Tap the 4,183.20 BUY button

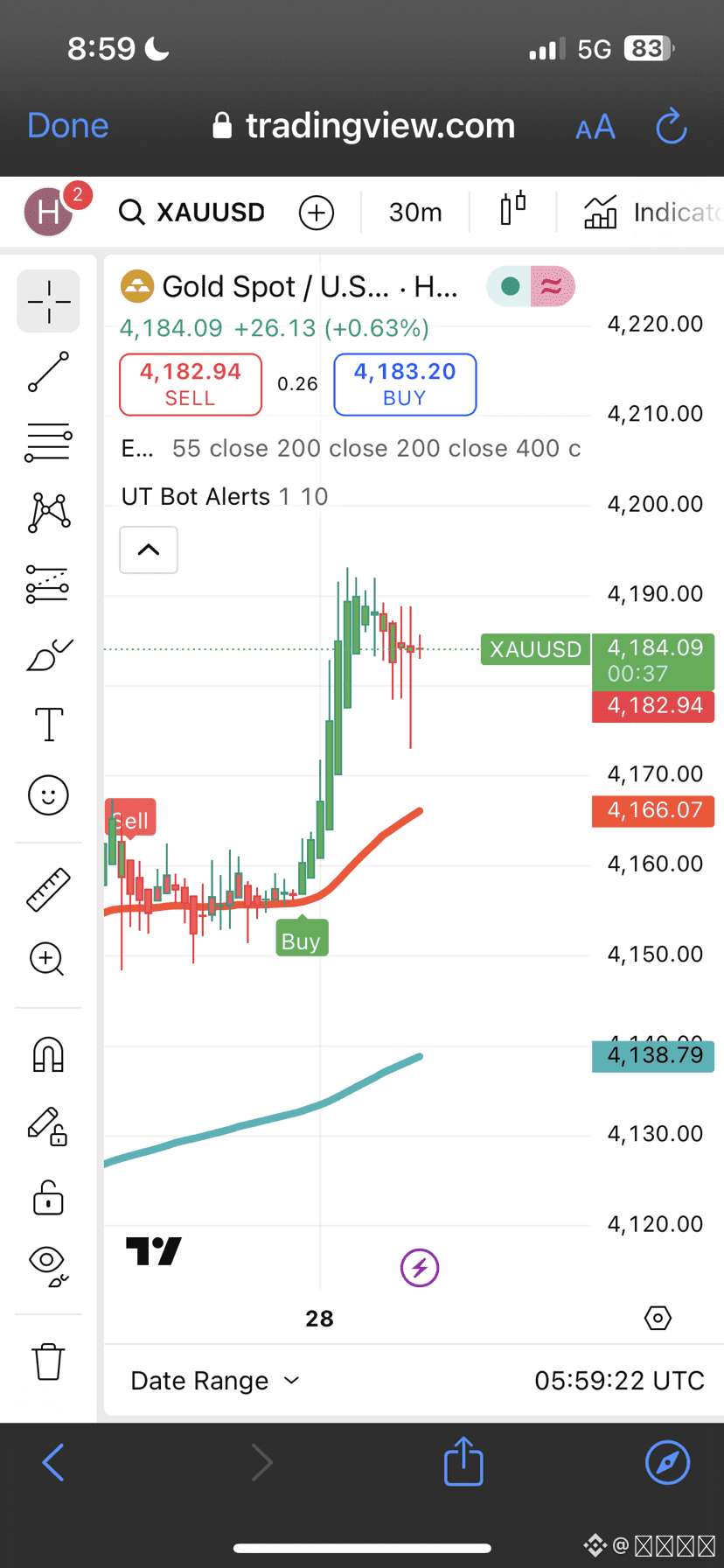(405, 384)
